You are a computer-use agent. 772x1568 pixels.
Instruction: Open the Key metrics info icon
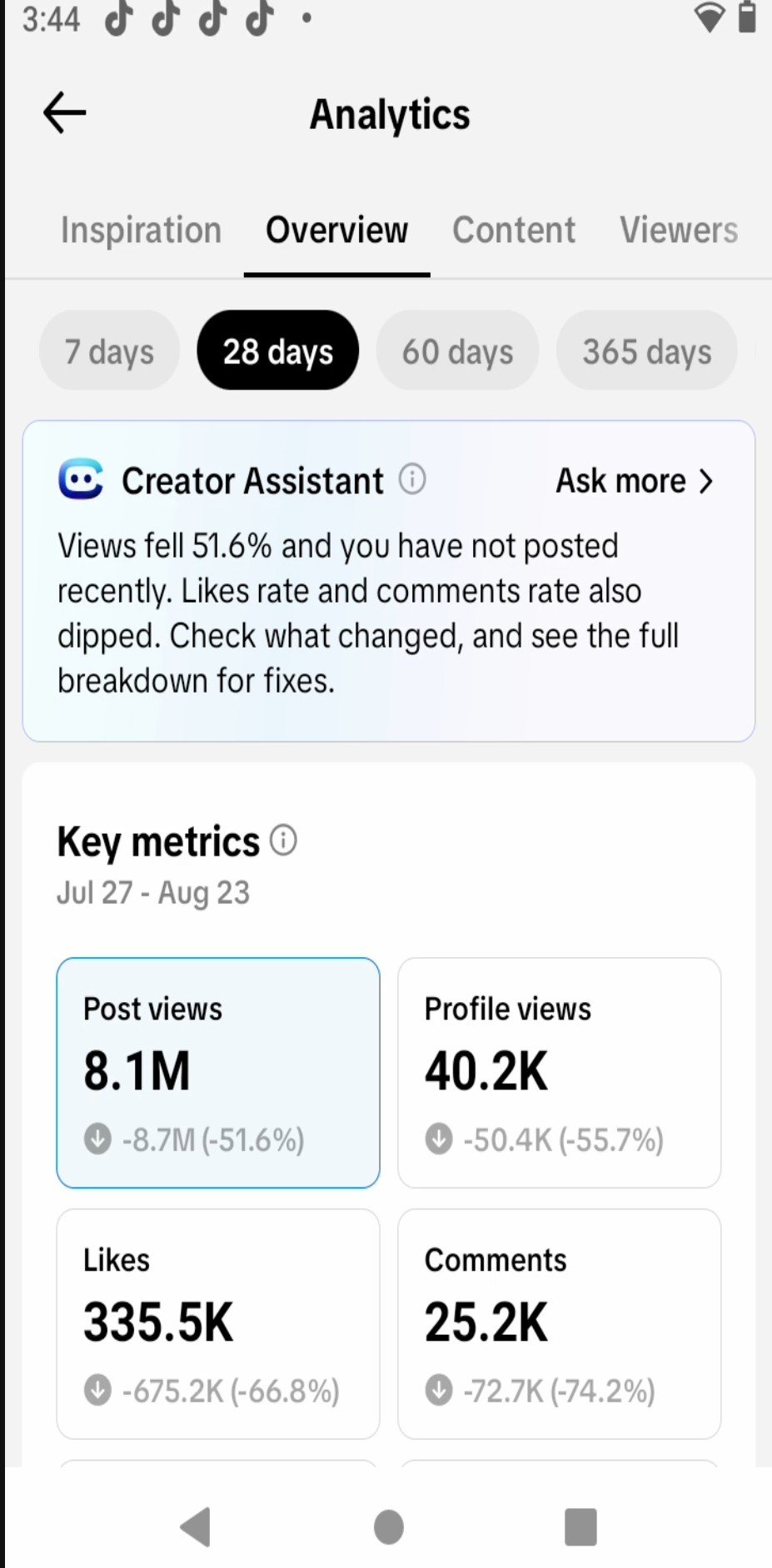(283, 841)
